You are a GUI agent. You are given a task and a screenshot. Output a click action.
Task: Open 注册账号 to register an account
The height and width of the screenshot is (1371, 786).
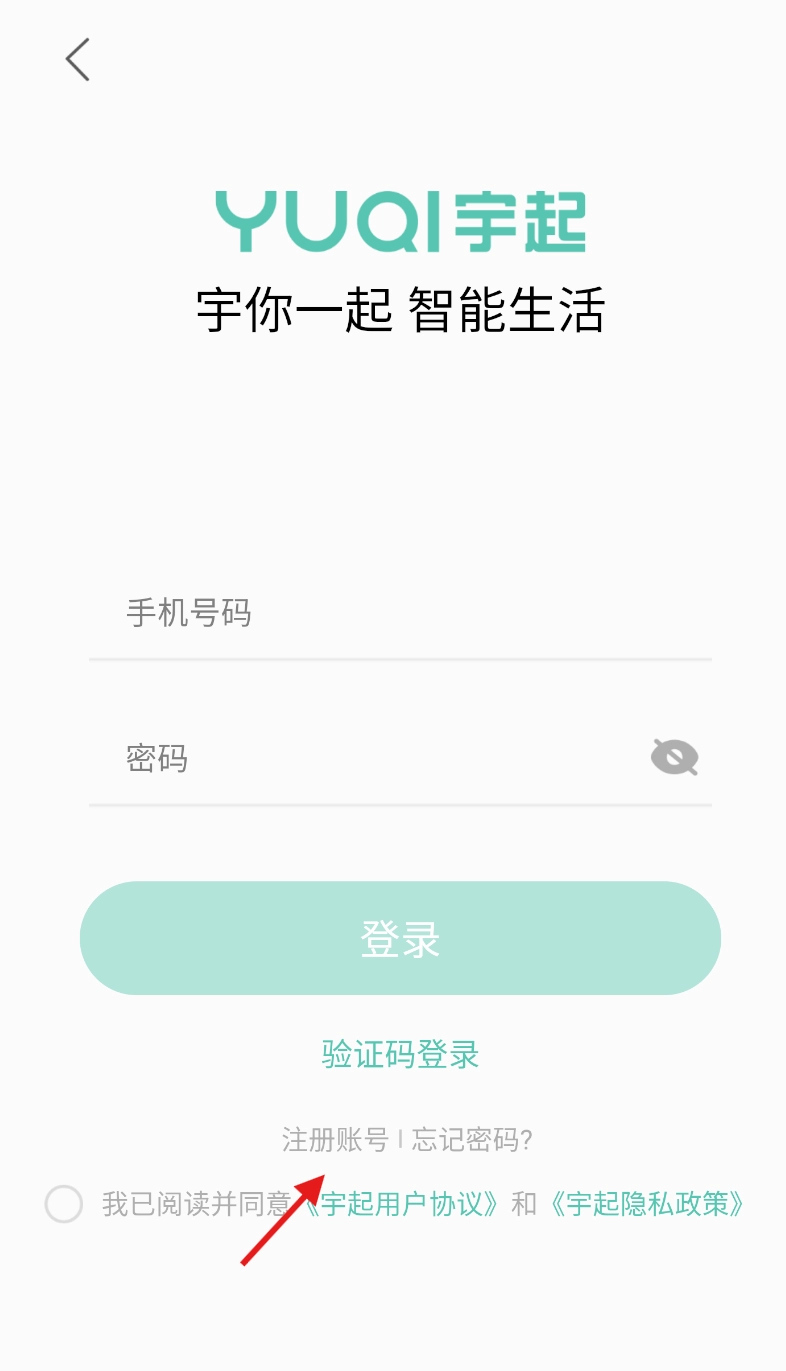(x=335, y=1139)
